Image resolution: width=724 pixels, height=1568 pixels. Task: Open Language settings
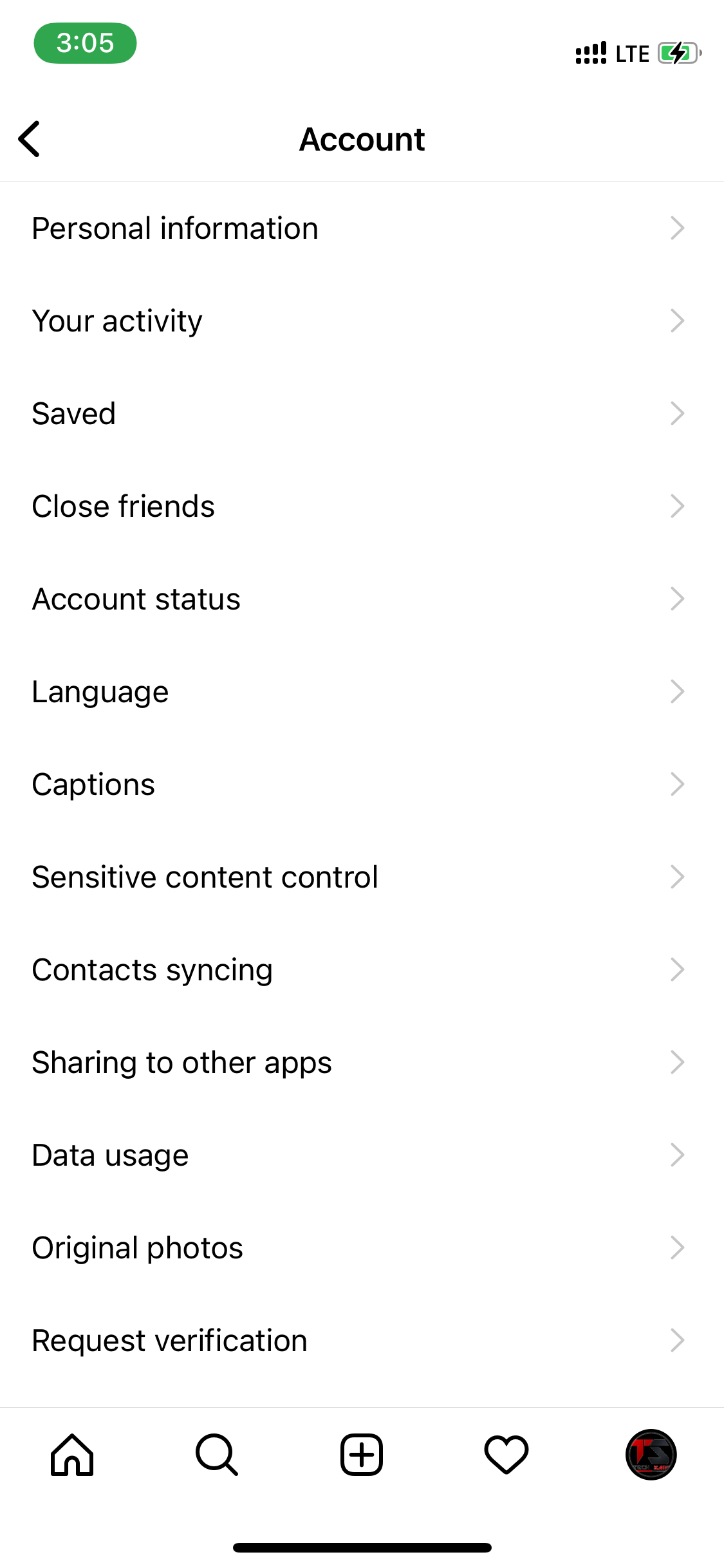coord(362,692)
